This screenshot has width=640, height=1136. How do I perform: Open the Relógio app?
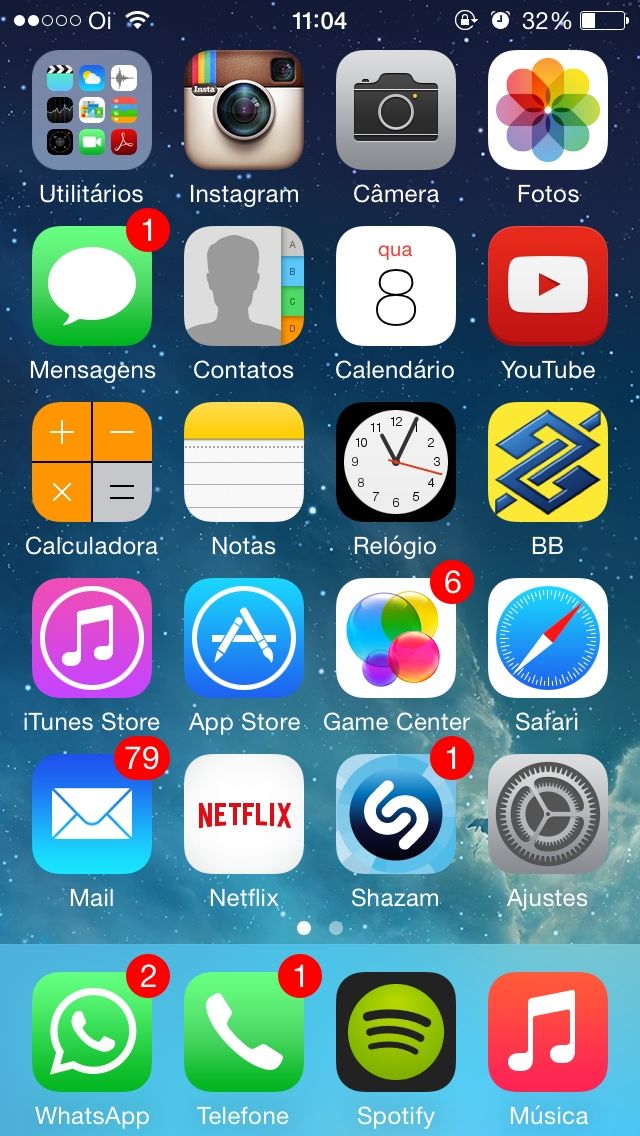point(396,462)
